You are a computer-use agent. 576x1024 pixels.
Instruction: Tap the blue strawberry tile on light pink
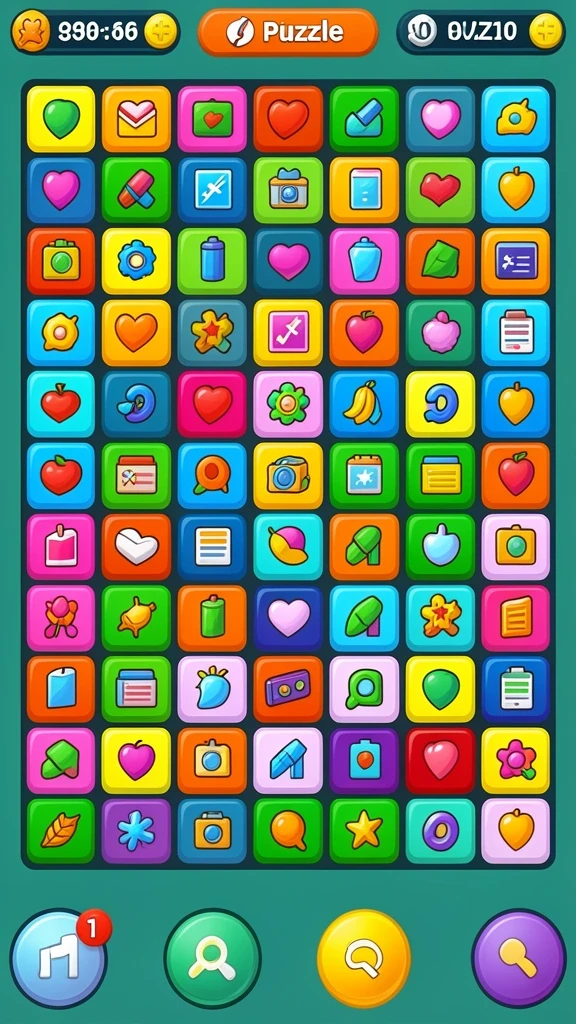pos(212,689)
